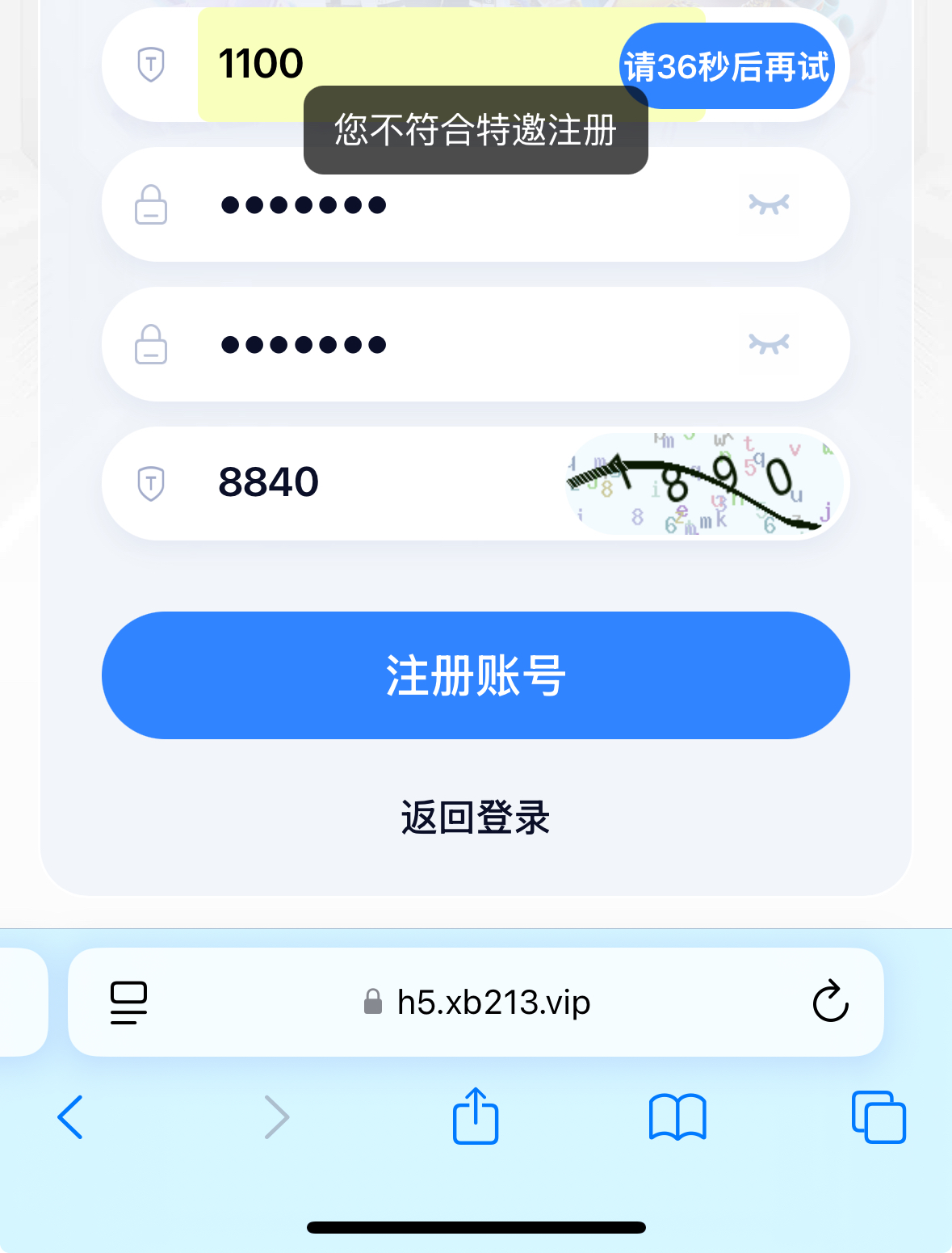Reveal the confirm password with the eye icon
The image size is (952, 1253).
coord(769,344)
